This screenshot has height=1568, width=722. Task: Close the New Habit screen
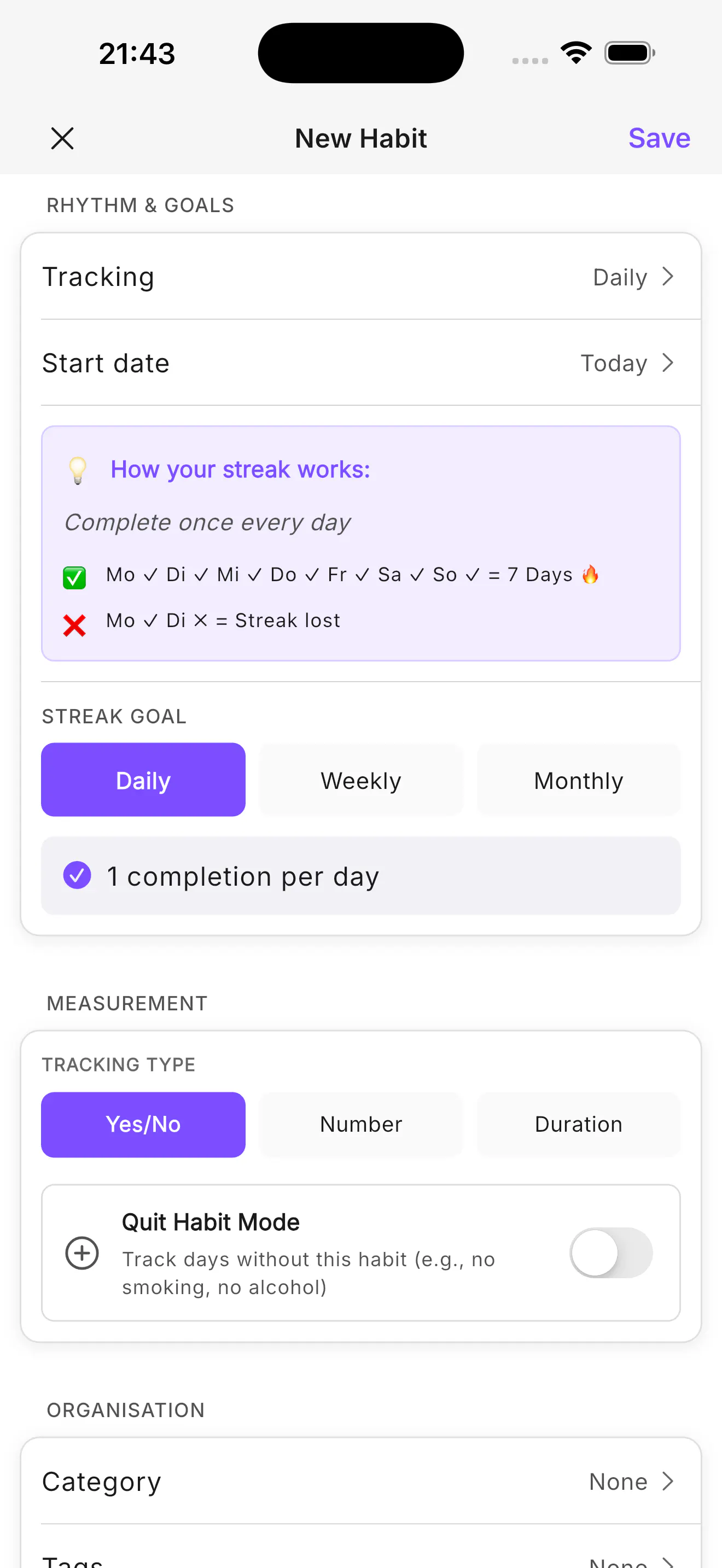click(x=62, y=138)
